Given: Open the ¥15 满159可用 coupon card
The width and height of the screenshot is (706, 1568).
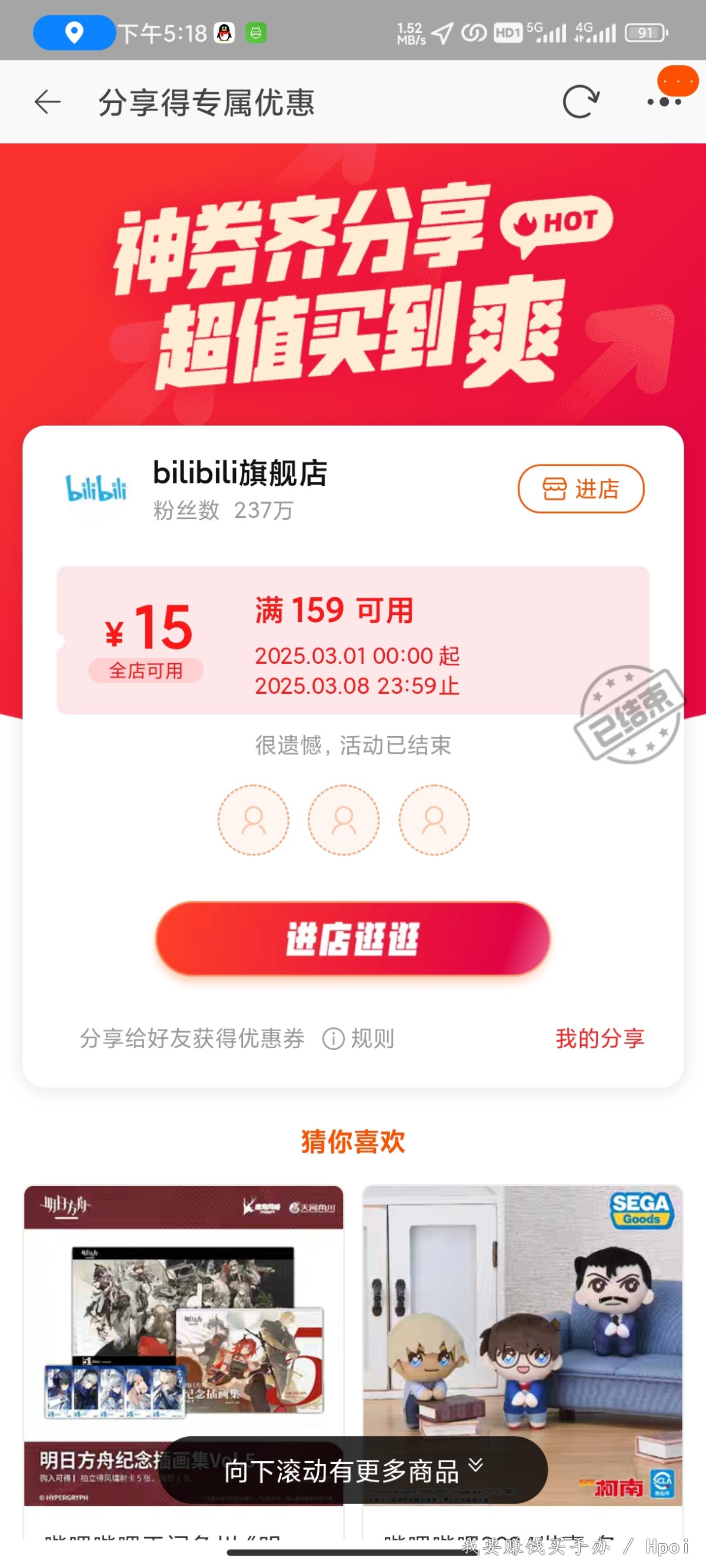Looking at the screenshot, I should tap(352, 640).
